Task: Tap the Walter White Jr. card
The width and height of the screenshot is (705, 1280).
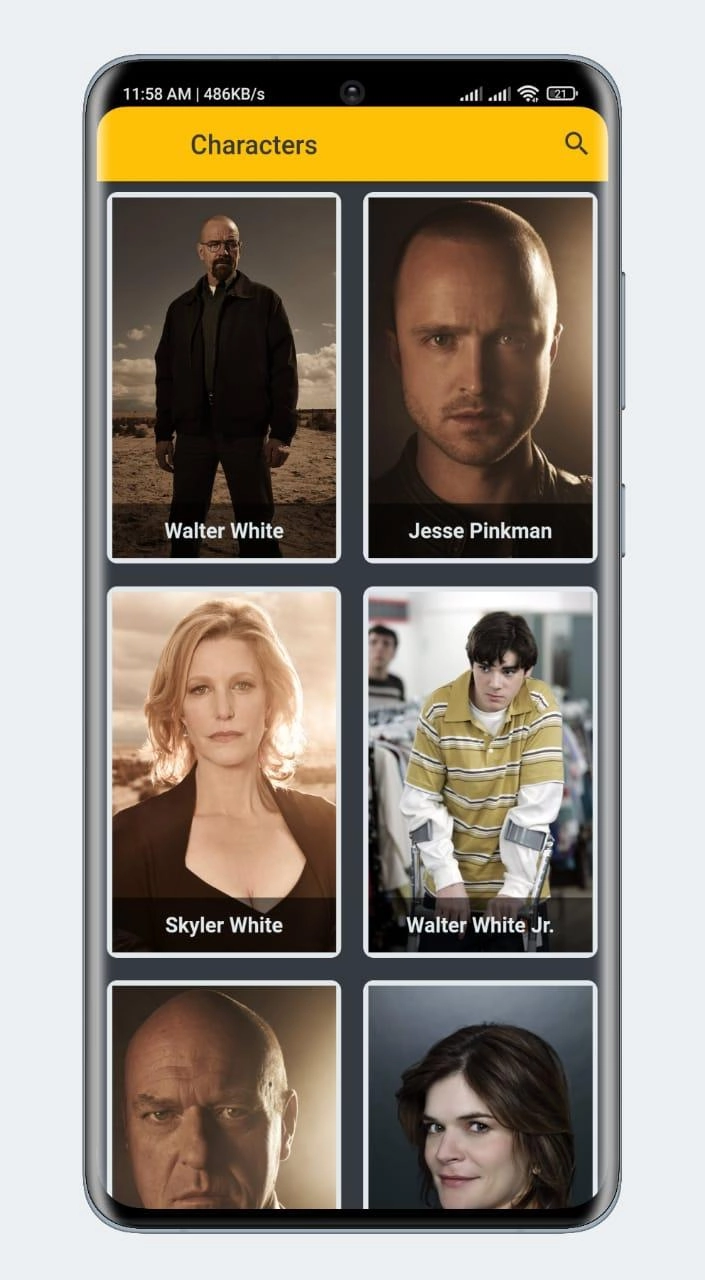Action: (x=480, y=771)
